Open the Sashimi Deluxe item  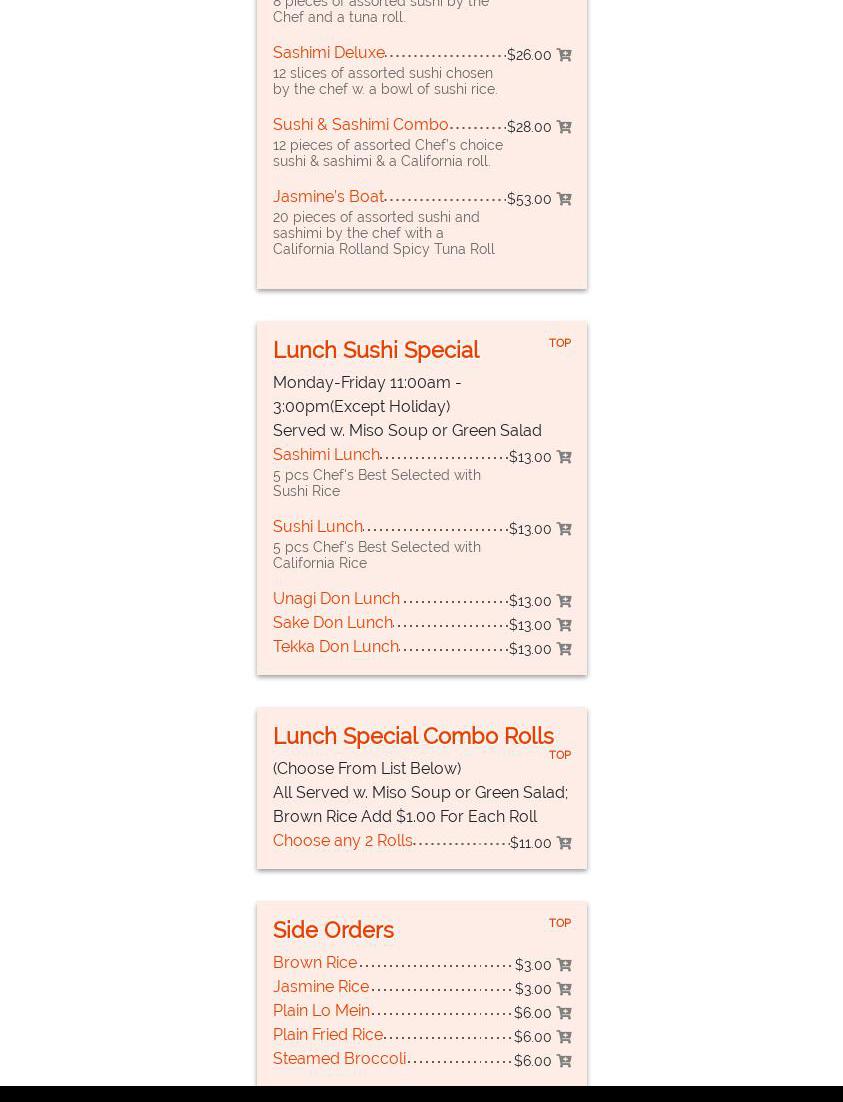click(329, 53)
